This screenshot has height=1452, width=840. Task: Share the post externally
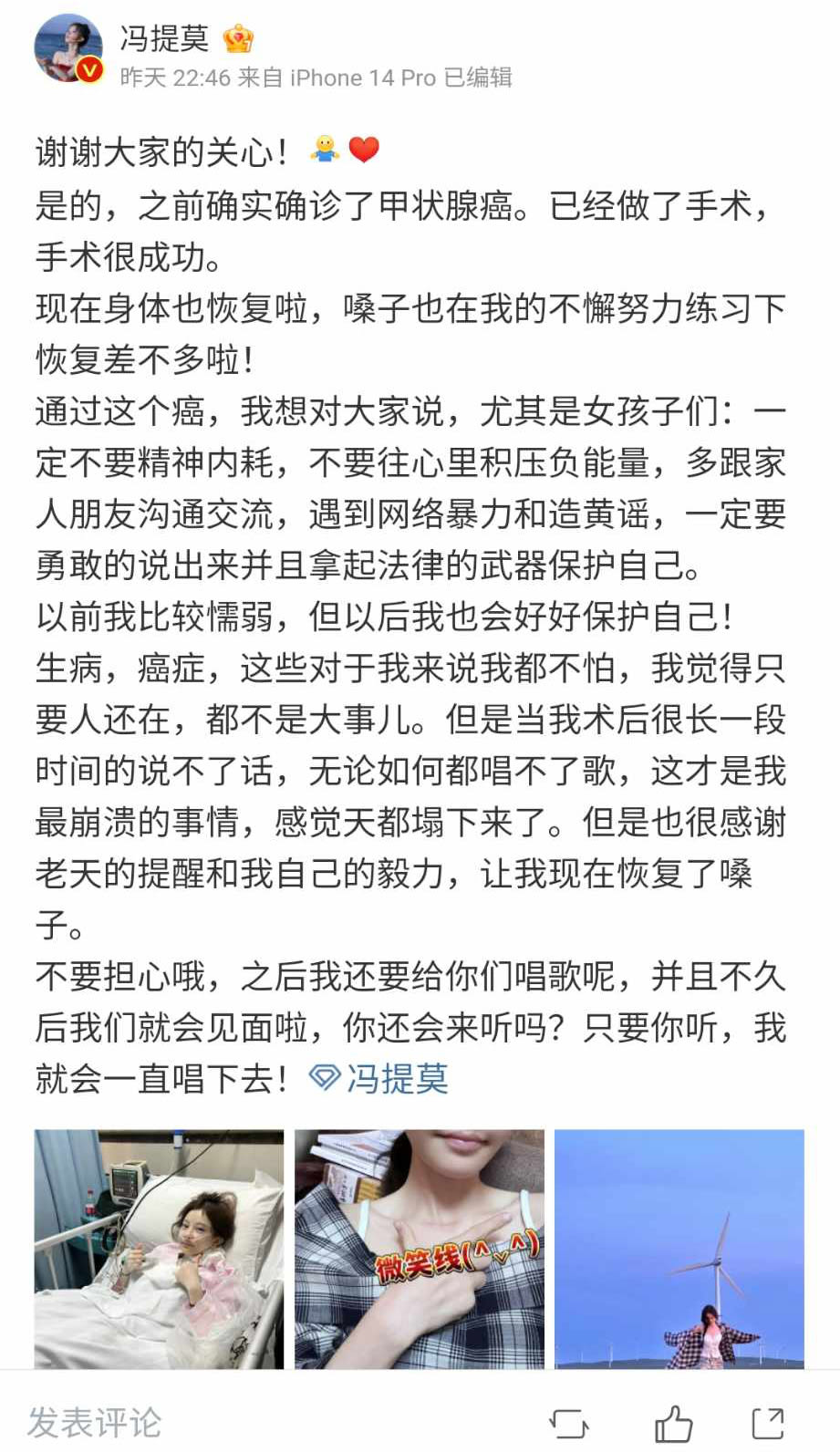[x=767, y=1423]
